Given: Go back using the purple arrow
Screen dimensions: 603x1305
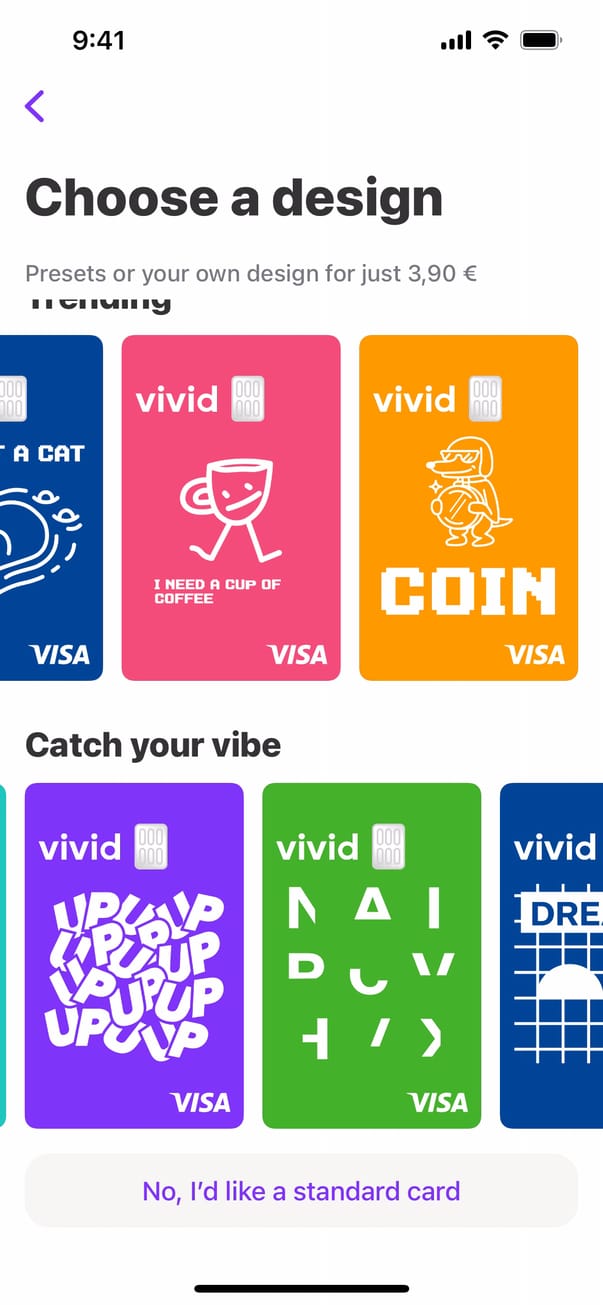Looking at the screenshot, I should pyautogui.click(x=35, y=106).
